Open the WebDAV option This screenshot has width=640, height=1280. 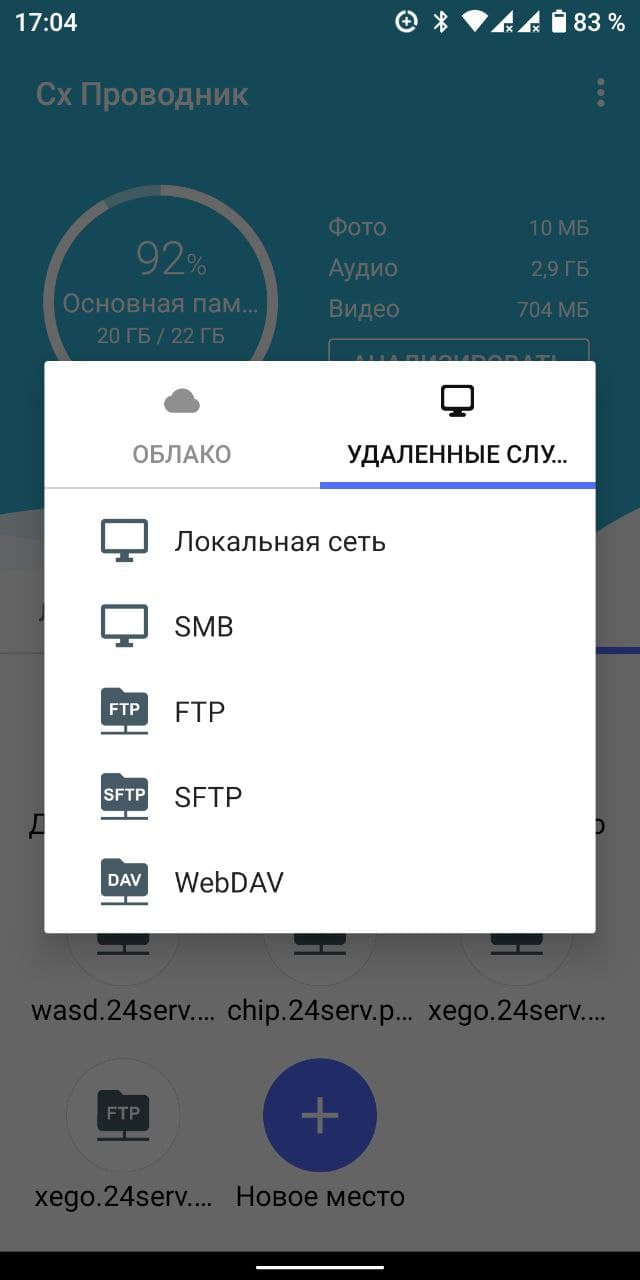(229, 882)
